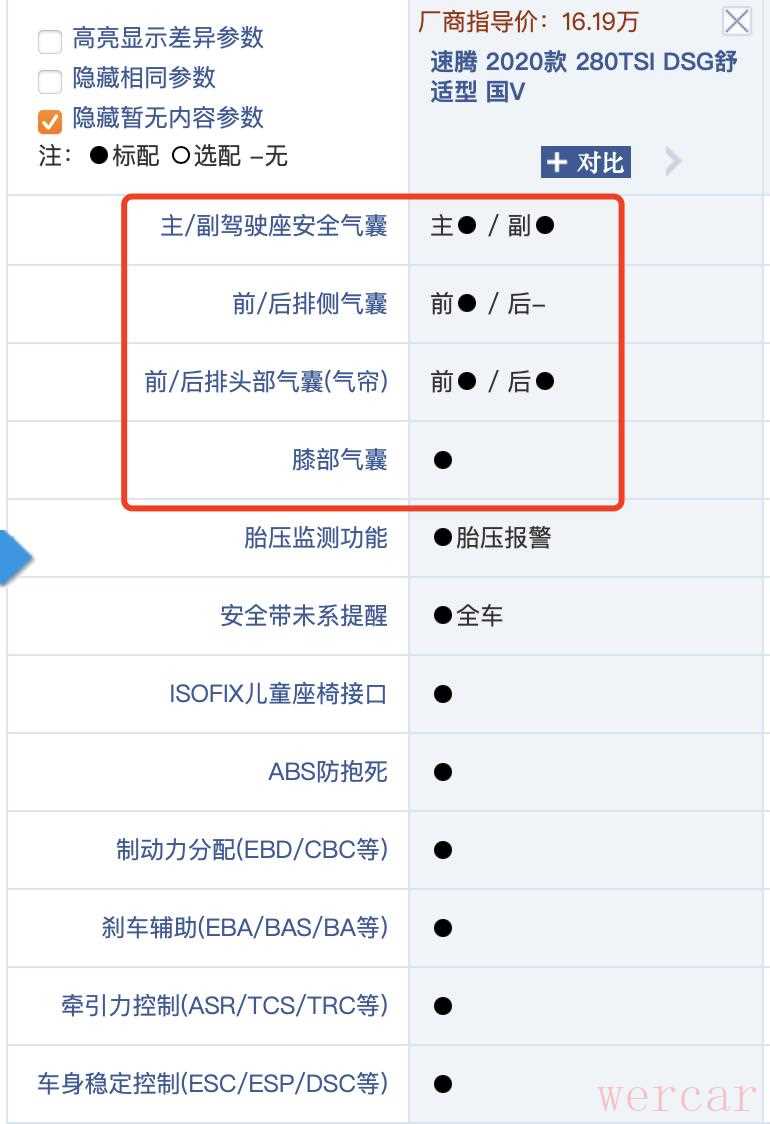
Task: Tap the blue arrow on left edge
Action: coord(14,558)
